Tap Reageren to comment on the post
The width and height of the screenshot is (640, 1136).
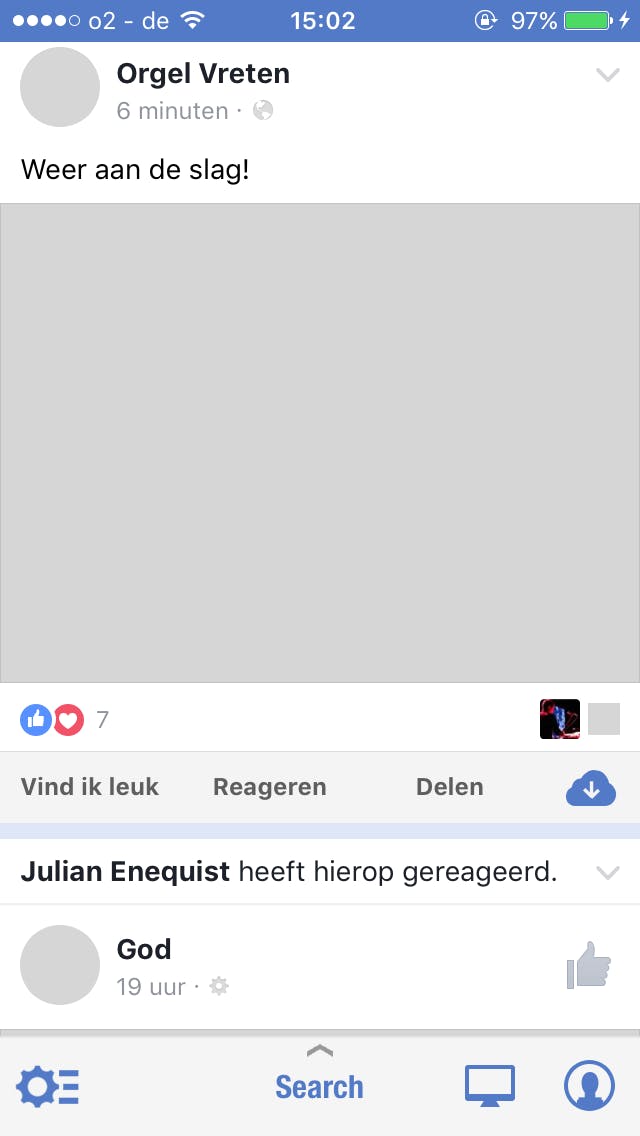coord(269,787)
